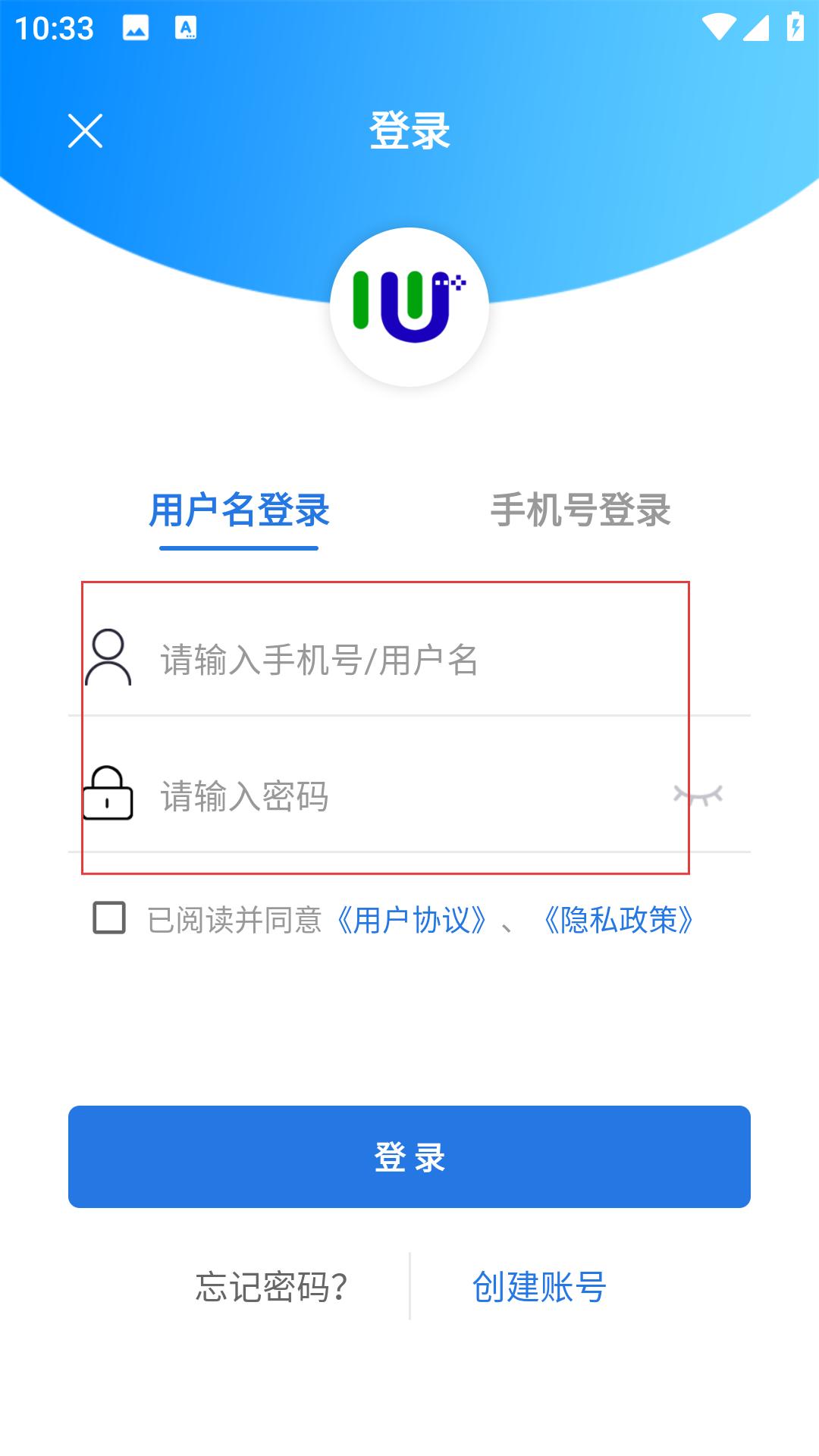Image resolution: width=819 pixels, height=1456 pixels.
Task: Open the 隐私政策 link
Action: point(619,920)
